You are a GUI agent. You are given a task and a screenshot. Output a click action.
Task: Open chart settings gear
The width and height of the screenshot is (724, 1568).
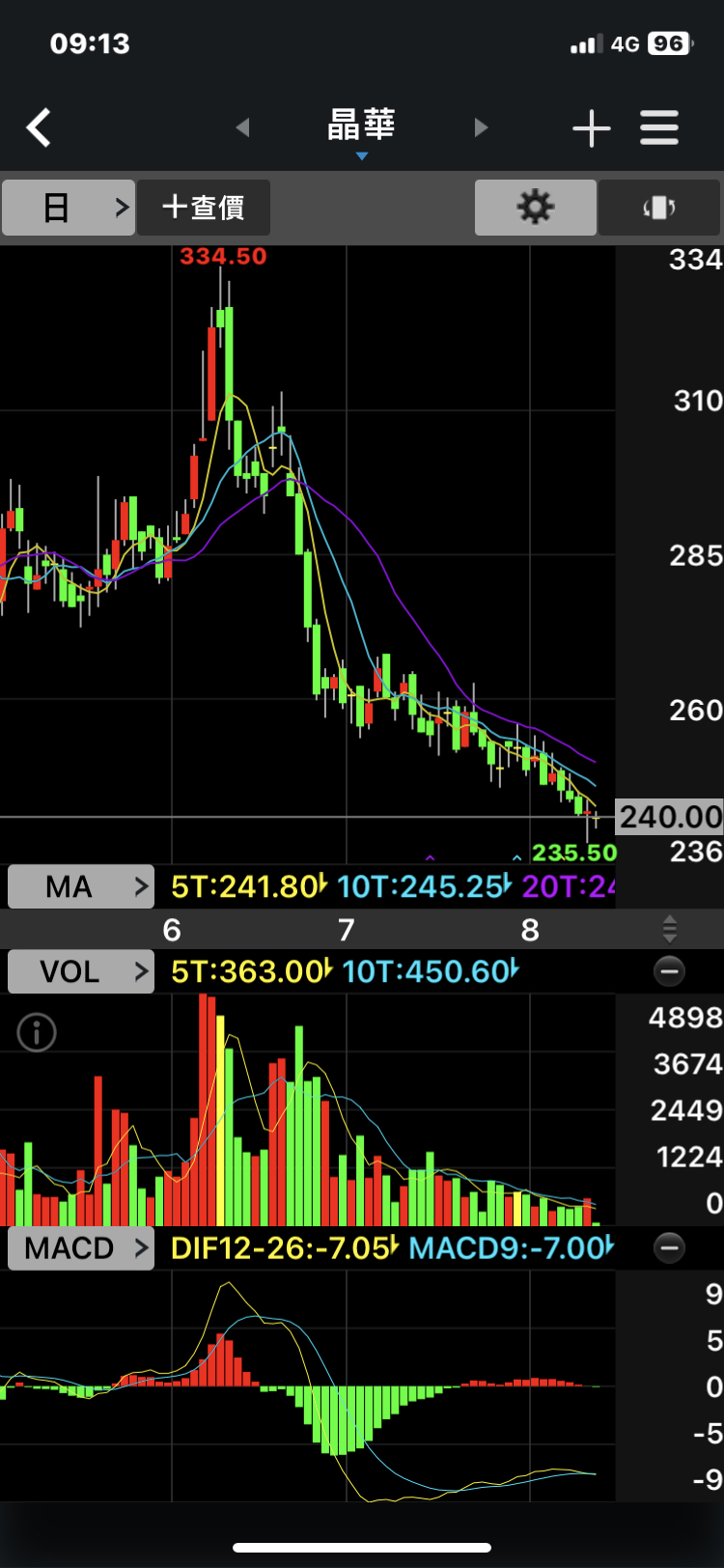click(535, 208)
